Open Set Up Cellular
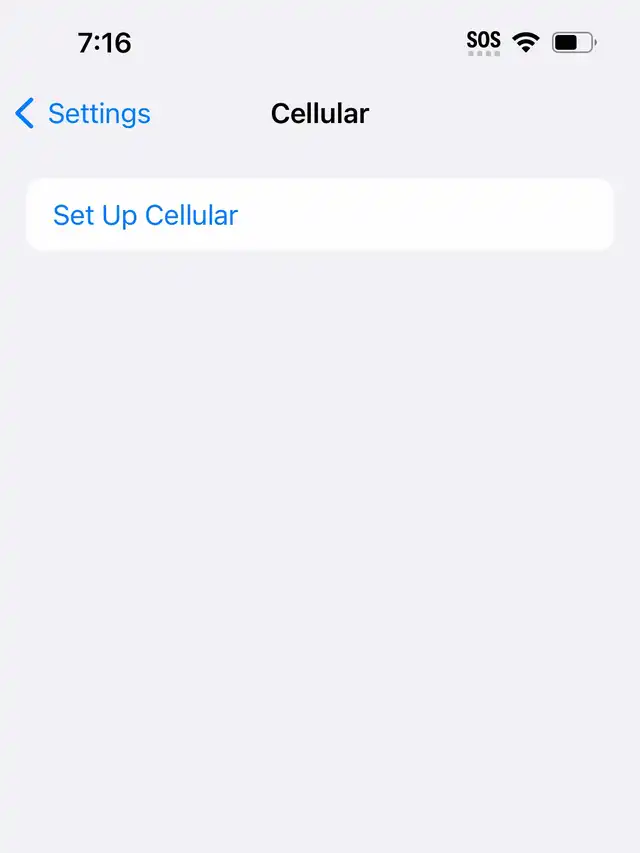The height and width of the screenshot is (853, 640). tap(146, 215)
